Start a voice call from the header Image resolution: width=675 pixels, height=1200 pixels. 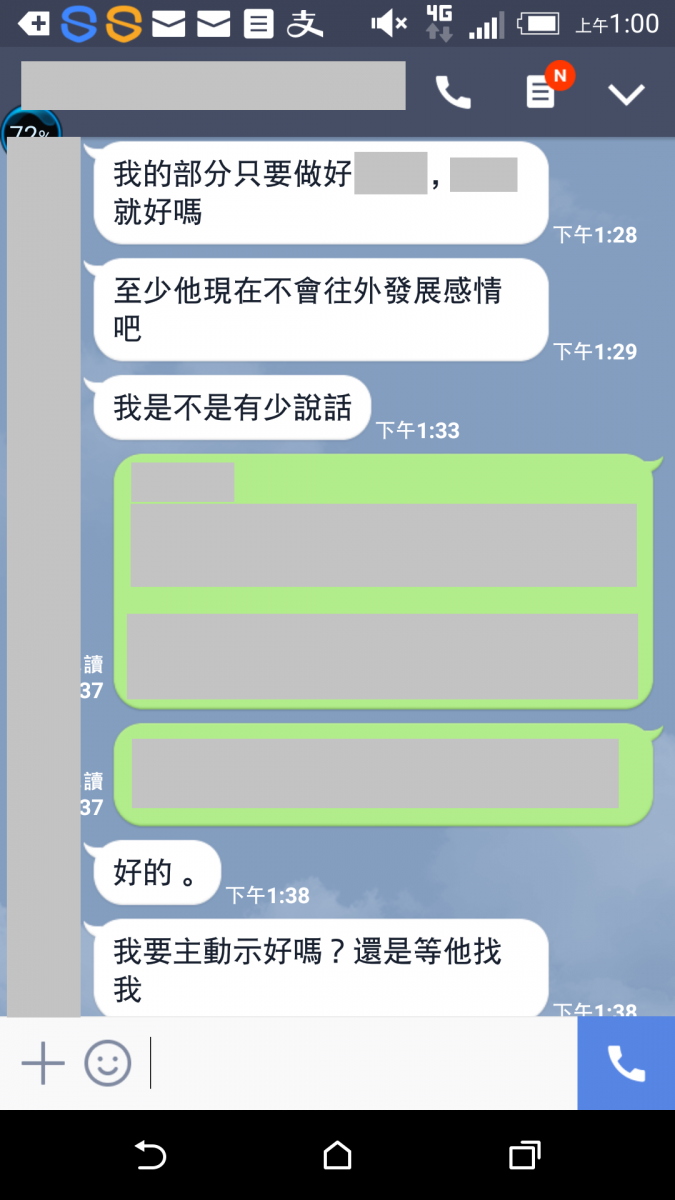point(453,93)
